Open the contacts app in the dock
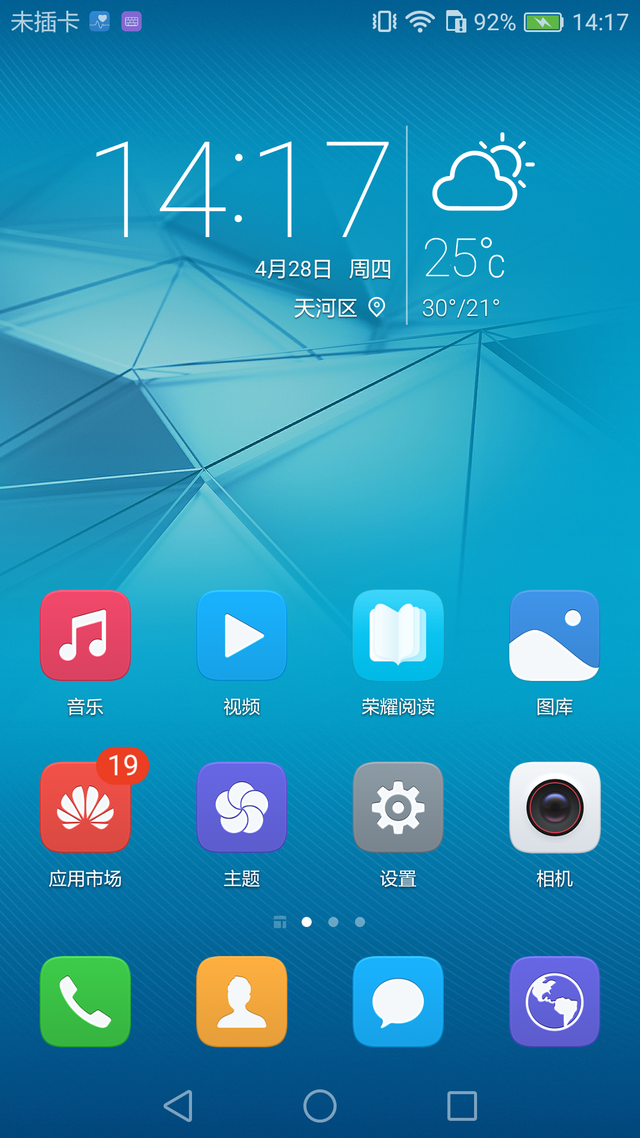Screen dimensions: 640x1138 [x=241, y=1001]
